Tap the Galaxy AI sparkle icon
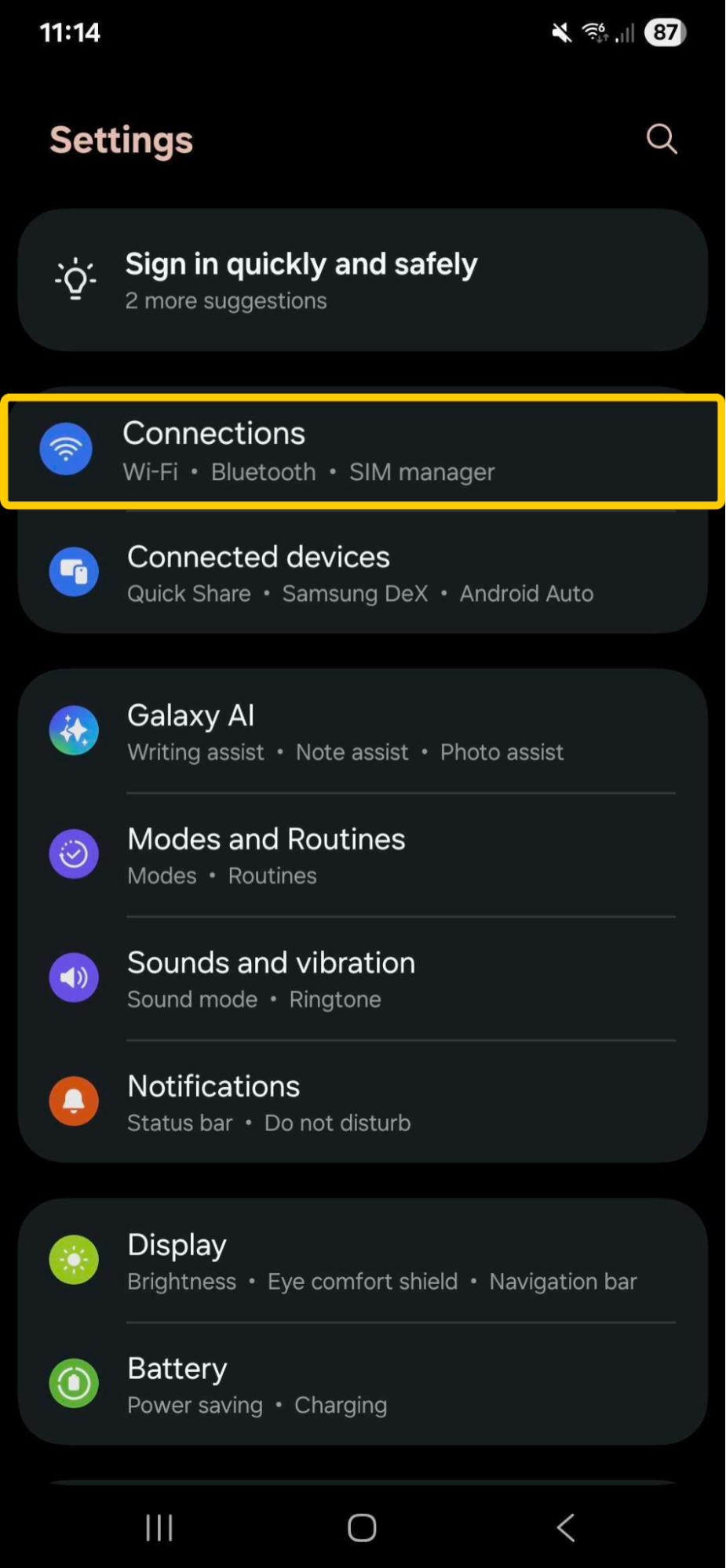This screenshot has height=1568, width=726. coord(73,729)
